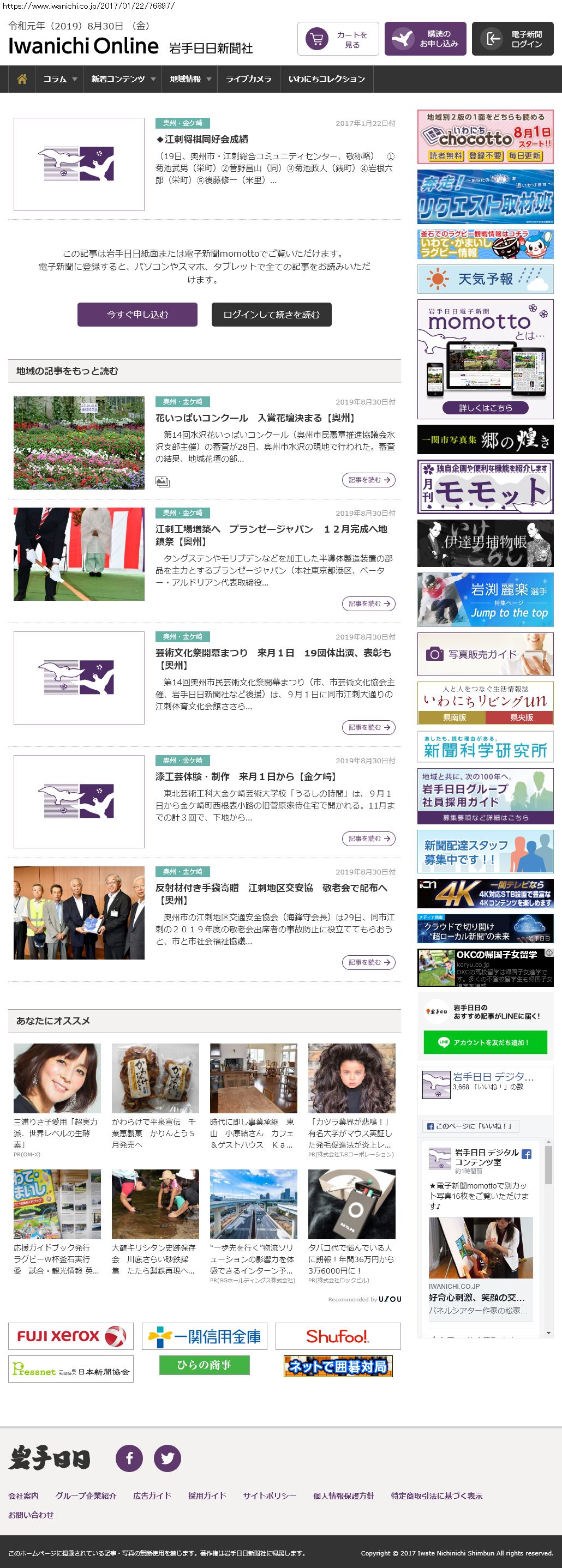Tap 詳しくはこちら on the momotto banner
The width and height of the screenshot is (562, 1568).
point(485,408)
